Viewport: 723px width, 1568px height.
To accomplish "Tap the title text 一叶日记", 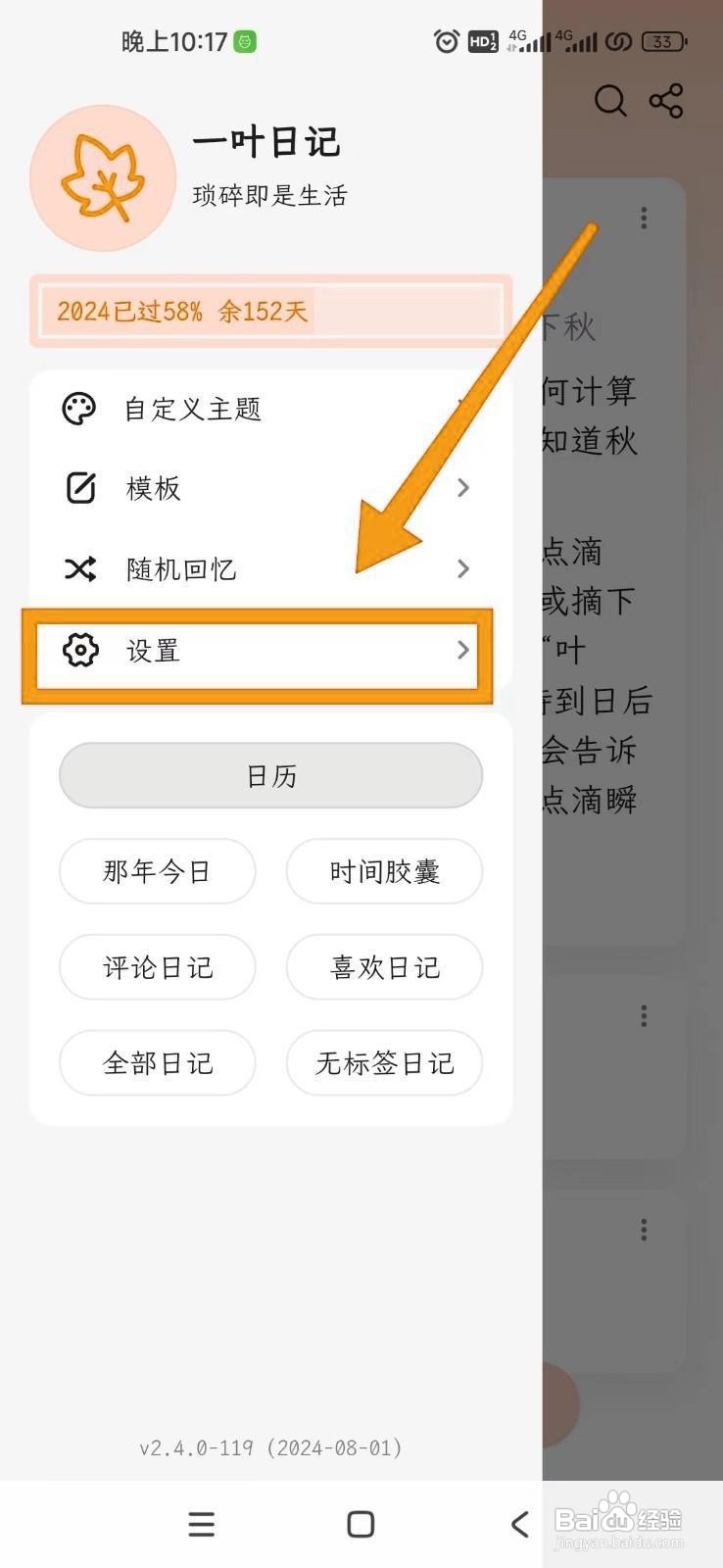I will coord(266,141).
